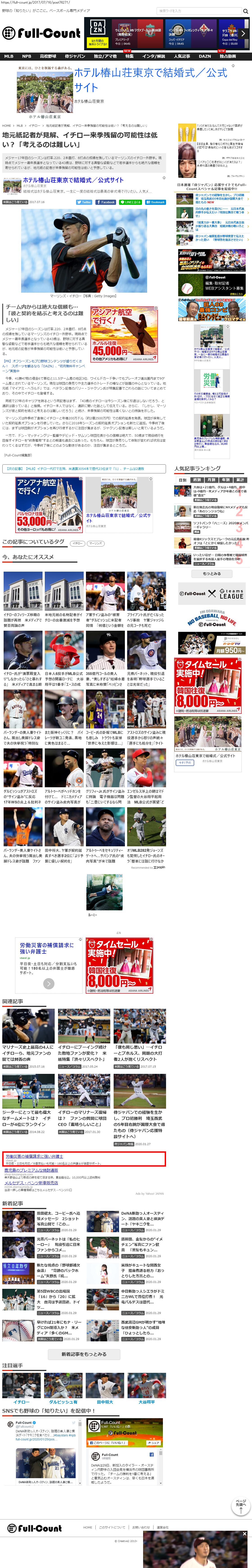Open the 高校野球 section

[48, 56]
